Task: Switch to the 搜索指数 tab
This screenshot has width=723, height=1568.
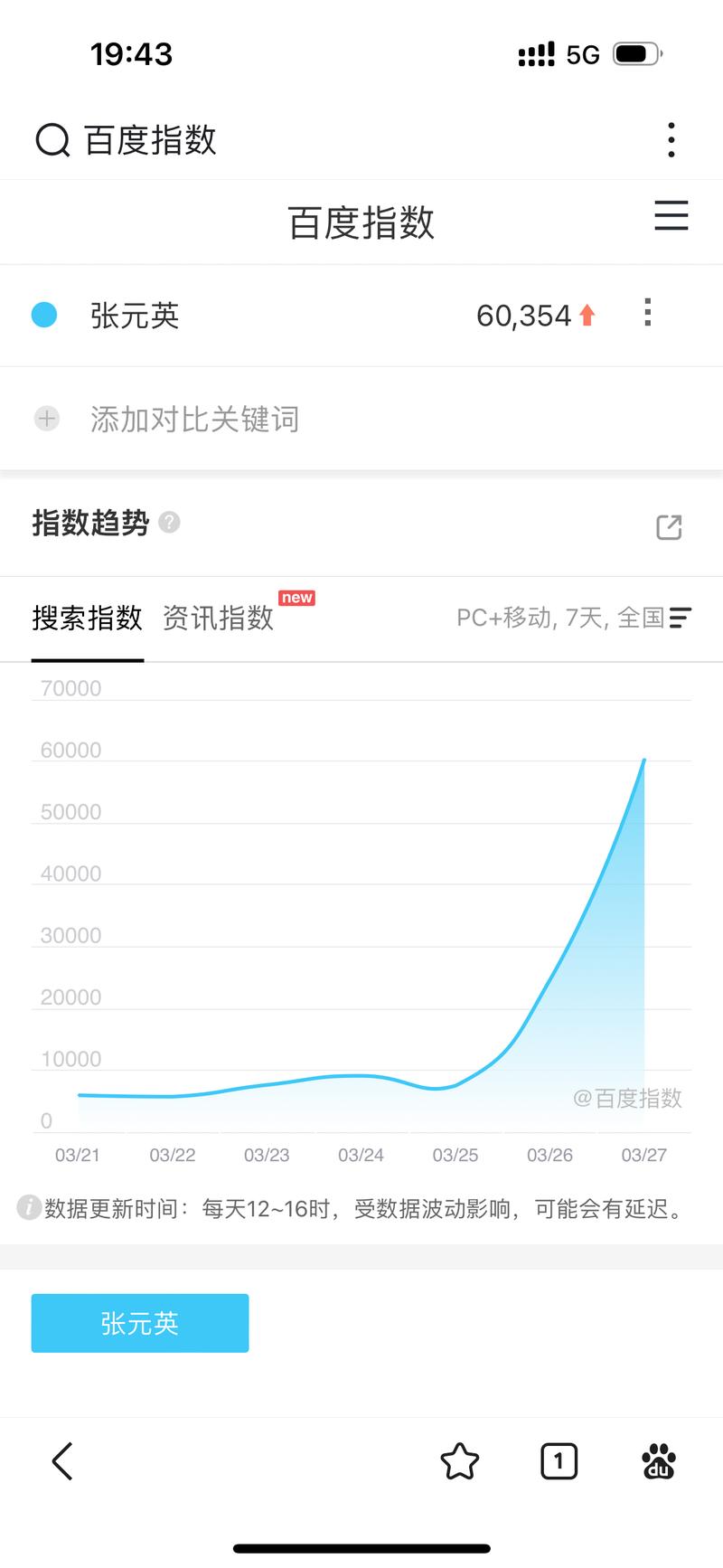Action: point(88,619)
